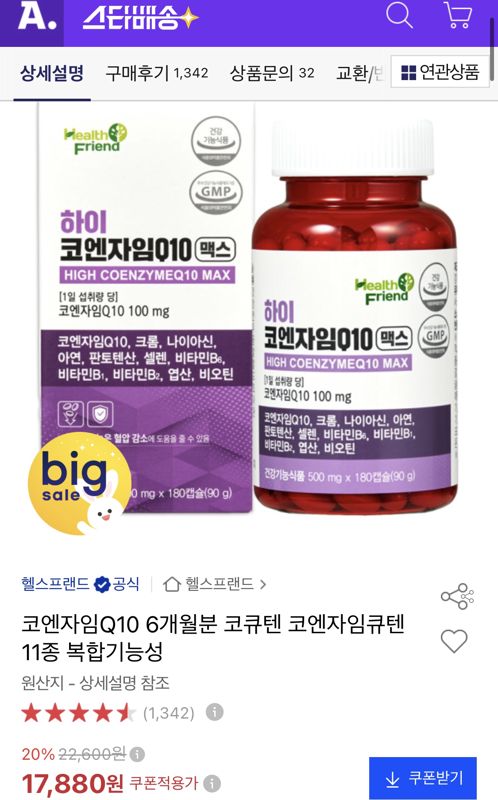This screenshot has height=800, width=498.
Task: Switch to the 교환 tab
Action: pos(359,73)
